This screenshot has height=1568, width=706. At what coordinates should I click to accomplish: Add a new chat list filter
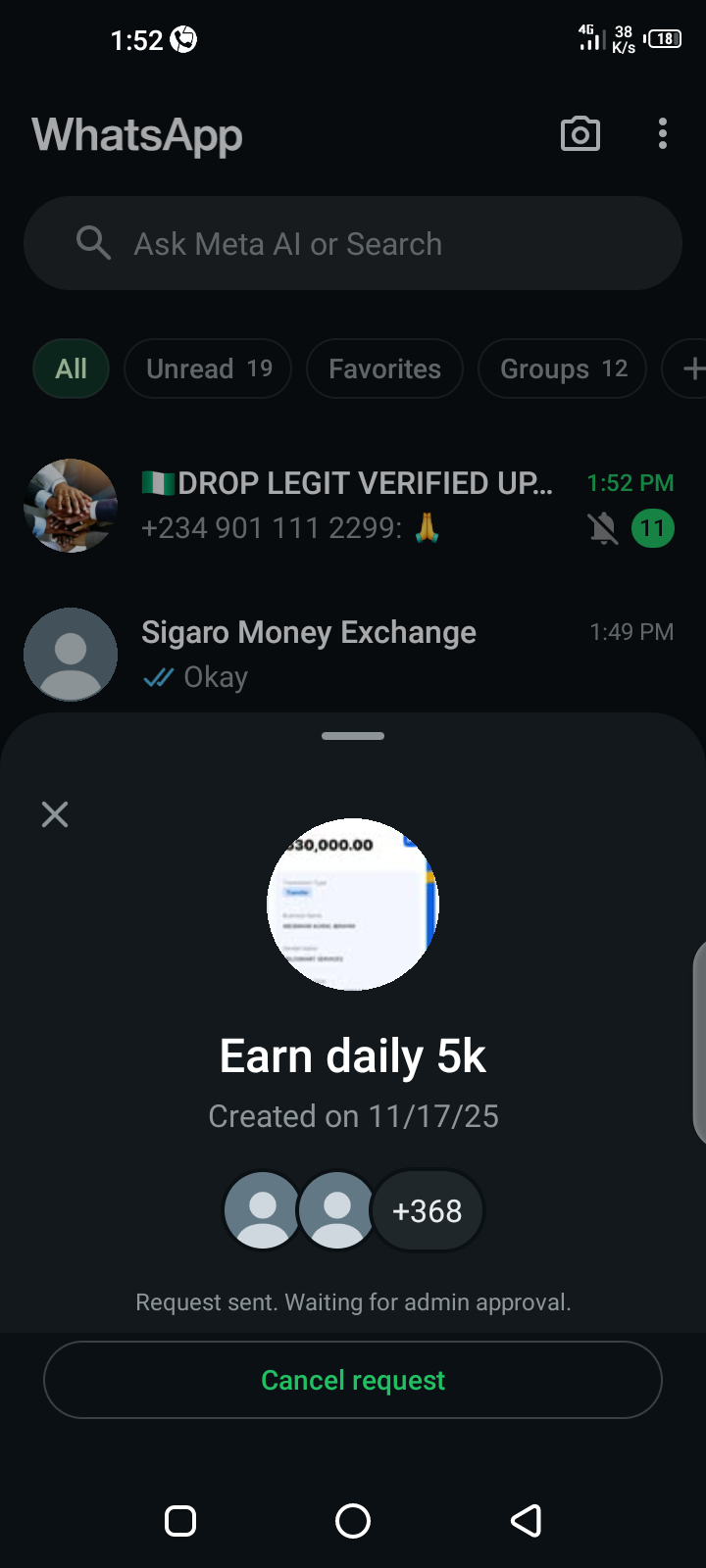click(x=691, y=368)
